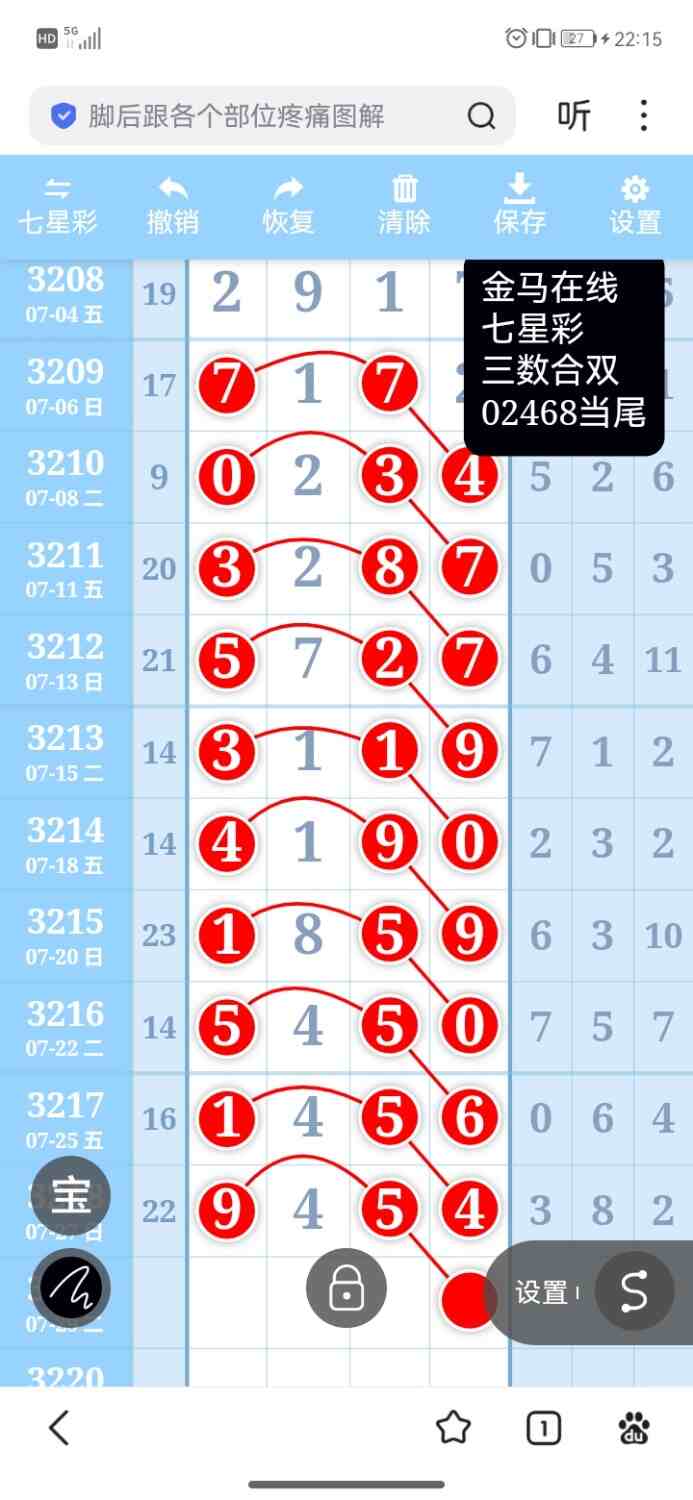Redo the mark with 恢复
This screenshot has width=693, height=1500.
coord(289,206)
